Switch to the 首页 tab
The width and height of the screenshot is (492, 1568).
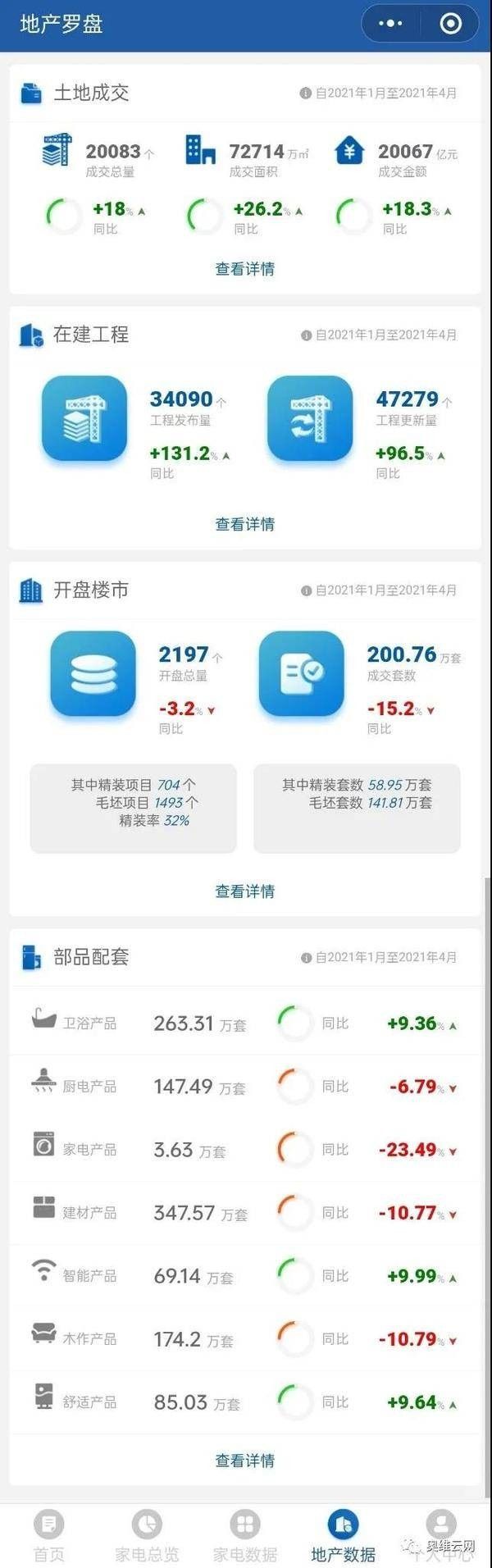(49, 1536)
